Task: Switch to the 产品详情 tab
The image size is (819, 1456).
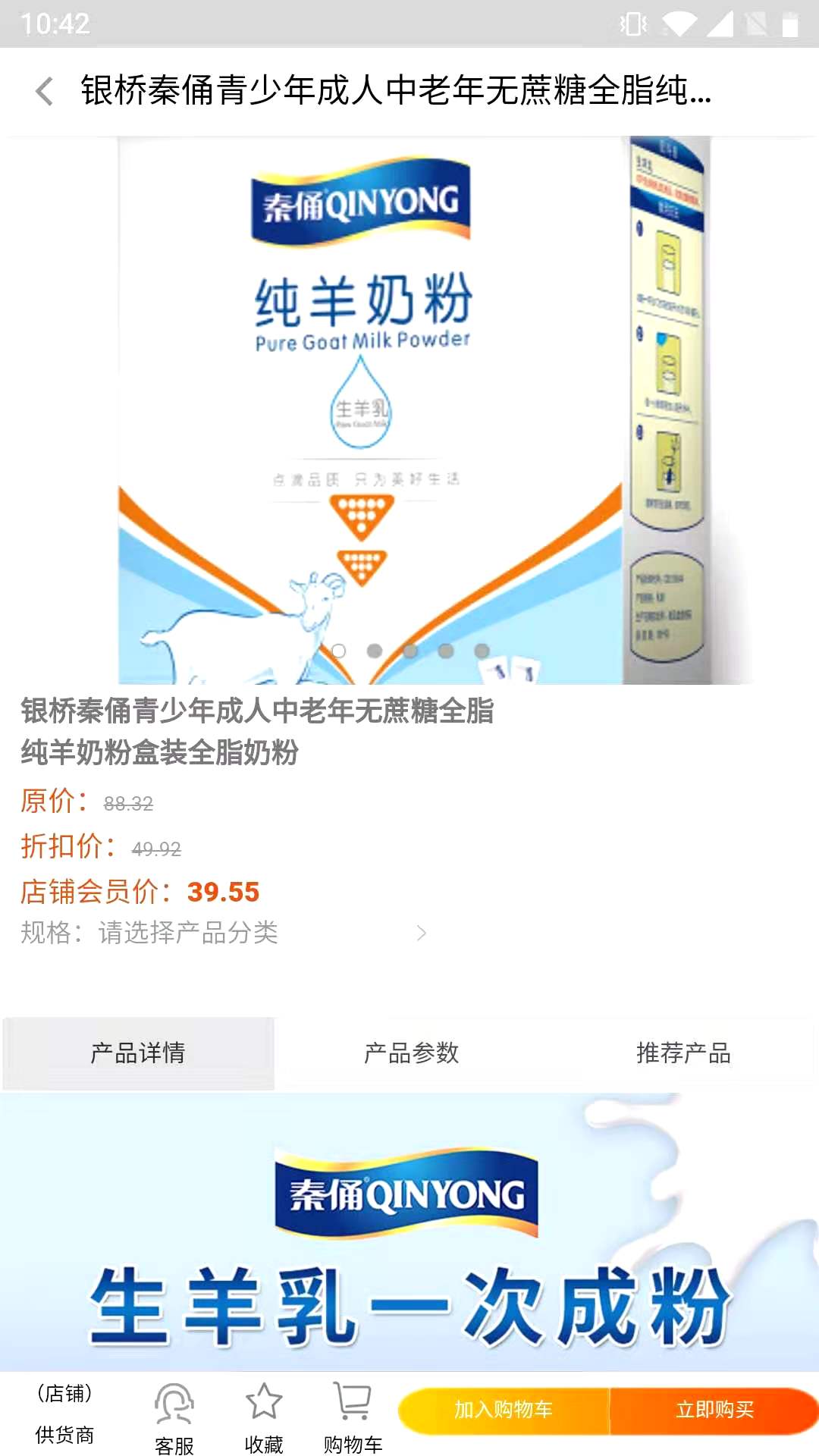Action: [138, 1053]
